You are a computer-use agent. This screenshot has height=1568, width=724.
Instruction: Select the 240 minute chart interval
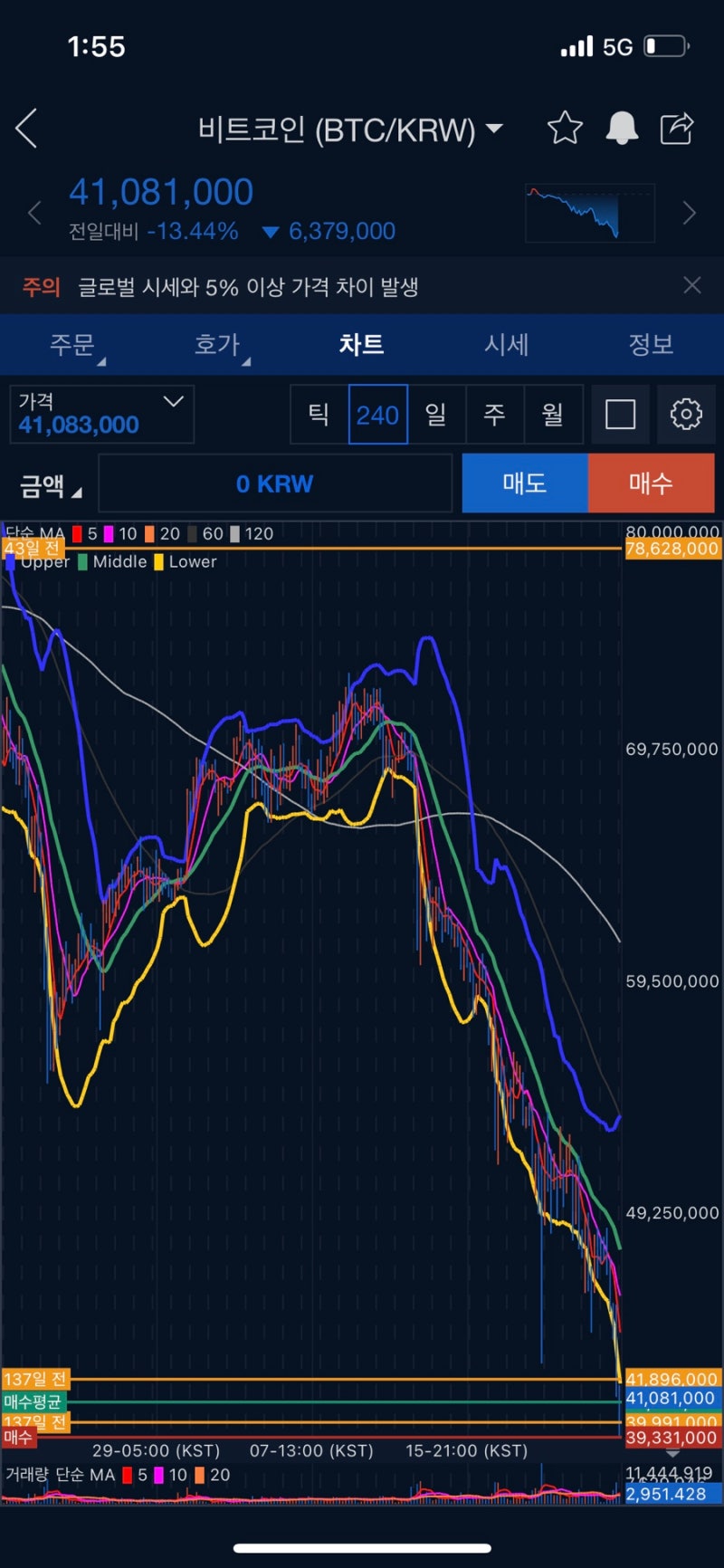click(x=377, y=414)
